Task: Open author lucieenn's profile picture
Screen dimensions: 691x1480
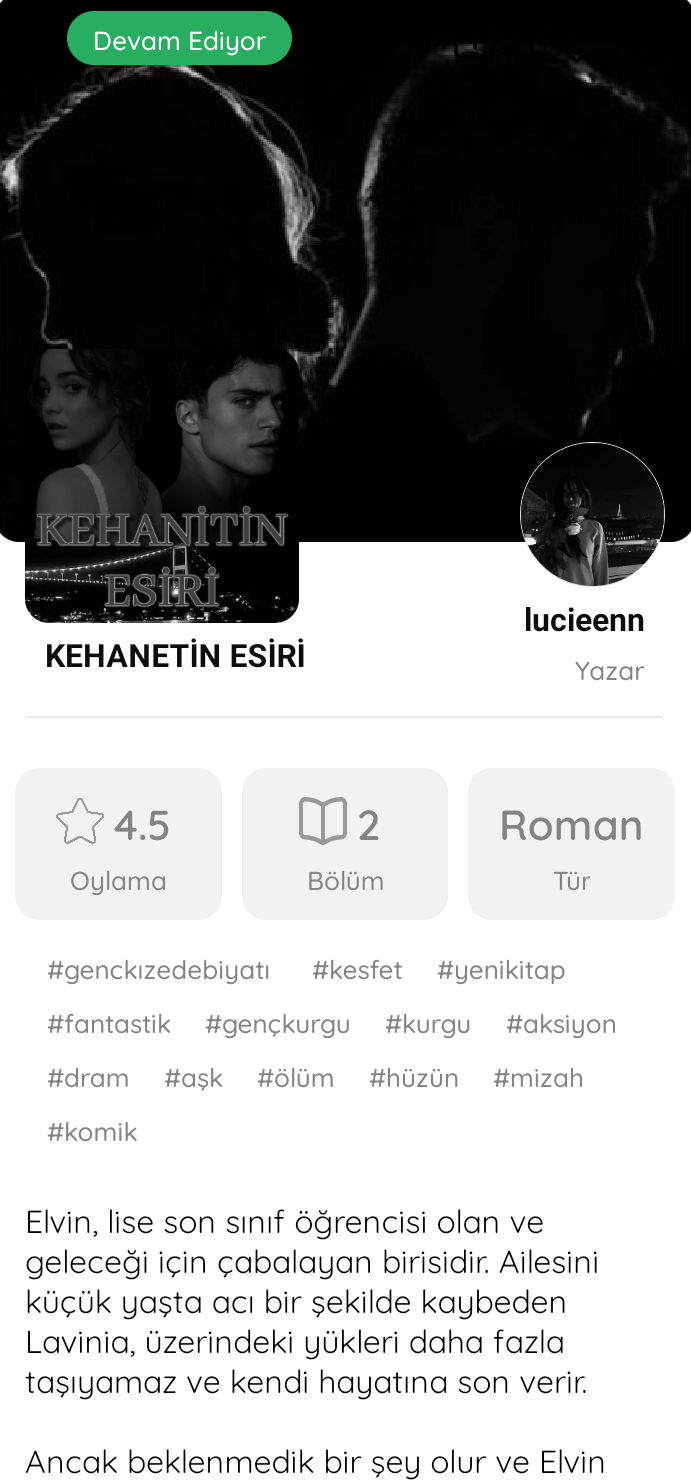Action: click(592, 514)
